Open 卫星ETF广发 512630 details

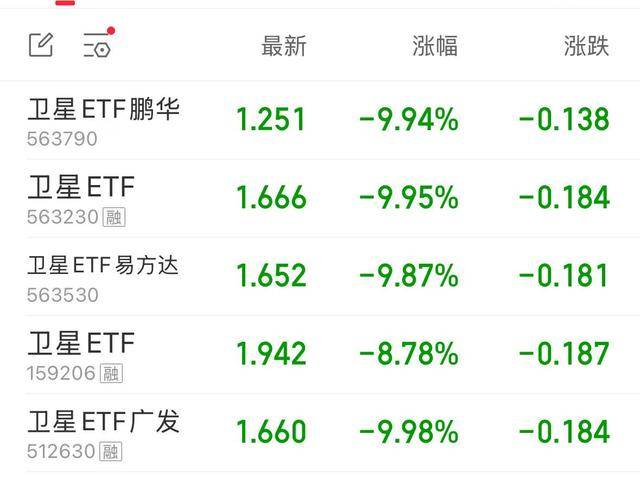(104, 432)
